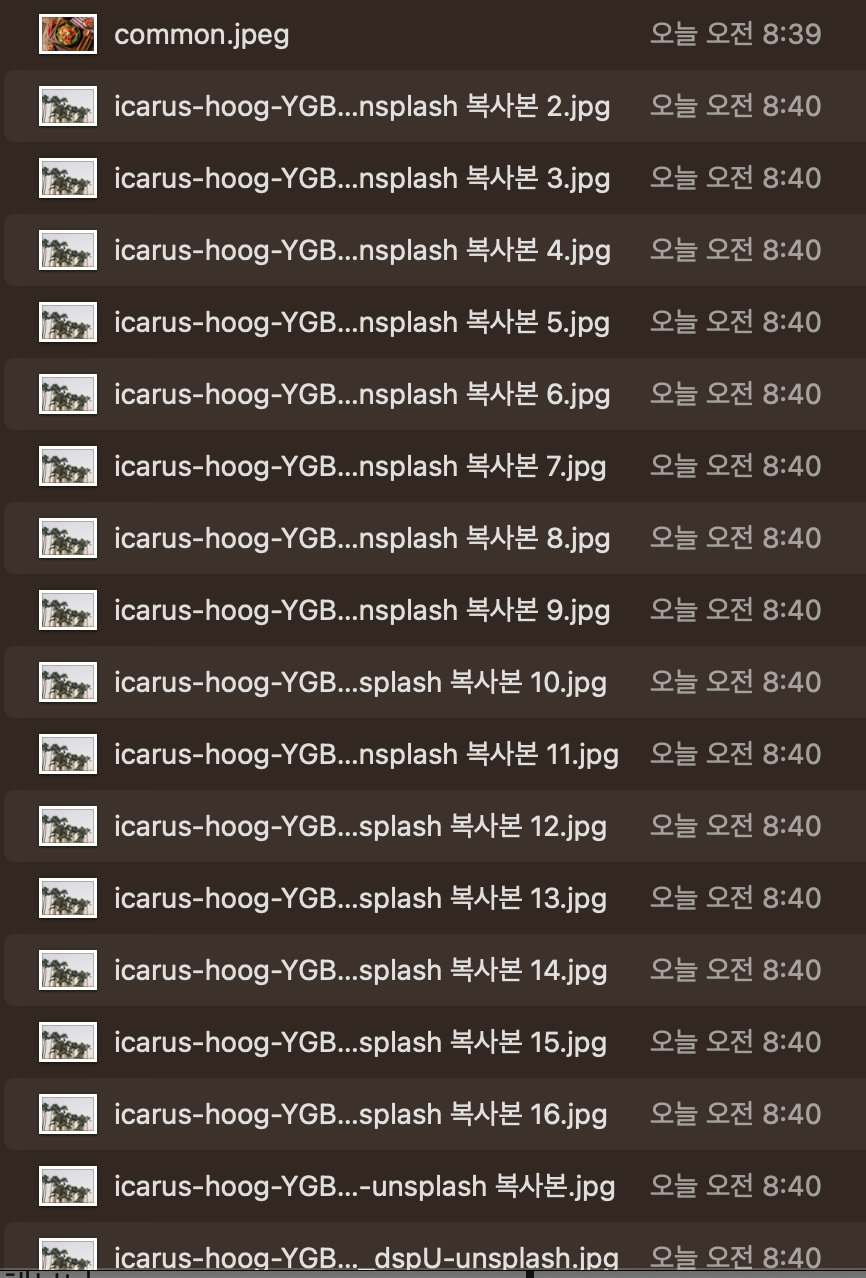Select the file ending -unsplash 복사본.jpg
866x1278 pixels.
[364, 1186]
